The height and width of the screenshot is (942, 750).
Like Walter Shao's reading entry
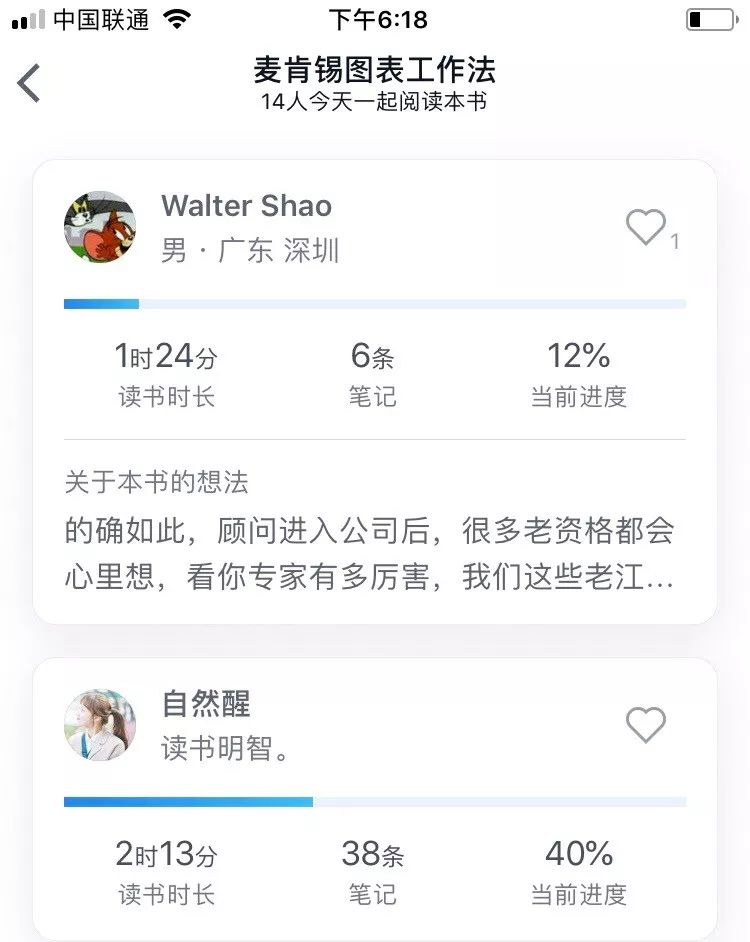pyautogui.click(x=645, y=228)
